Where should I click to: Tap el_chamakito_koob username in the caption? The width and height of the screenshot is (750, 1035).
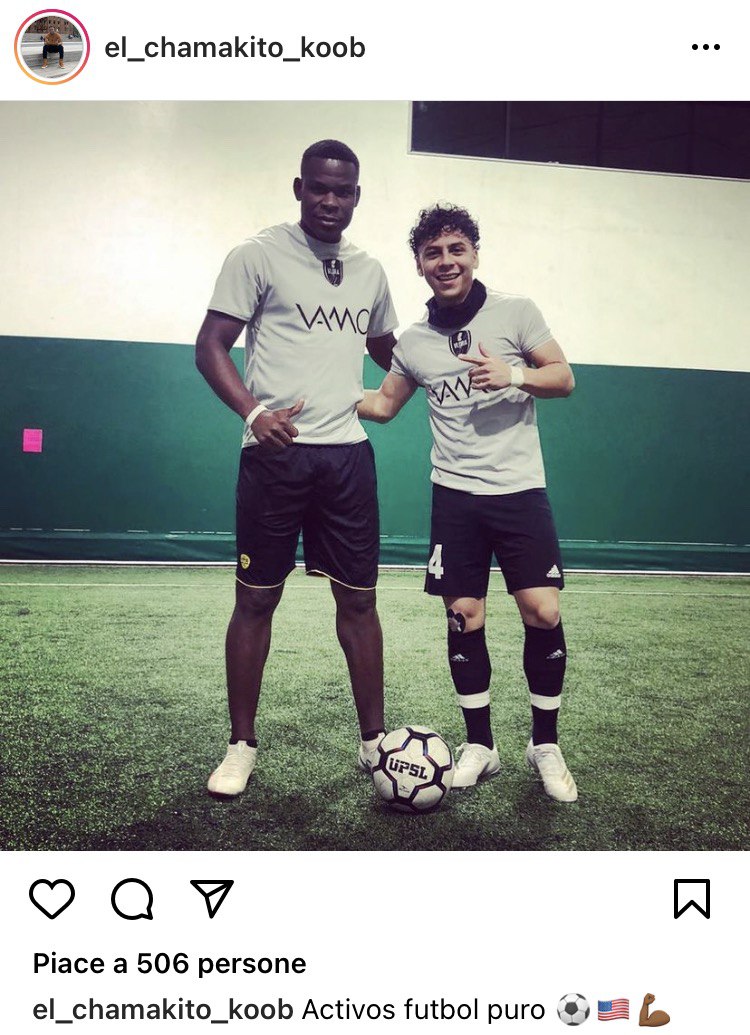coord(163,1009)
